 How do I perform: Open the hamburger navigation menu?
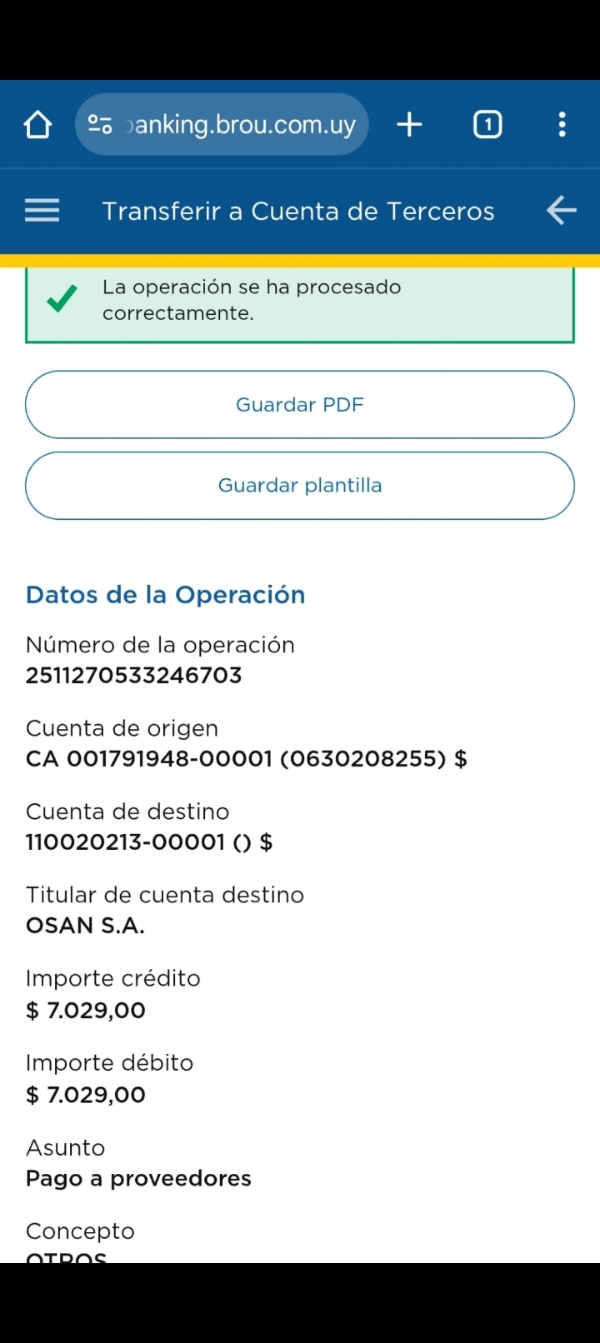(42, 211)
